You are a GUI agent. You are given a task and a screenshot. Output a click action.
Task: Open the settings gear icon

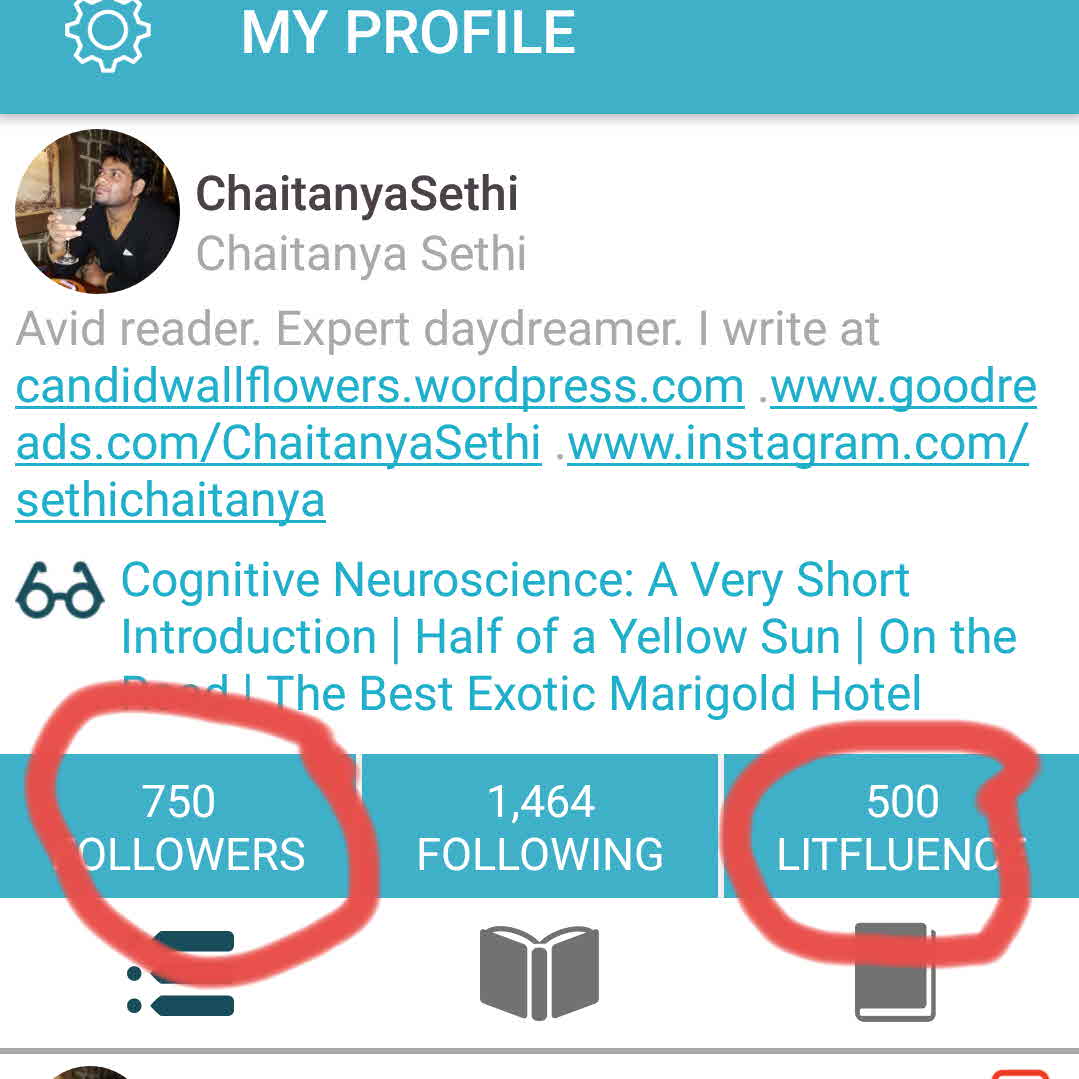coord(107,32)
